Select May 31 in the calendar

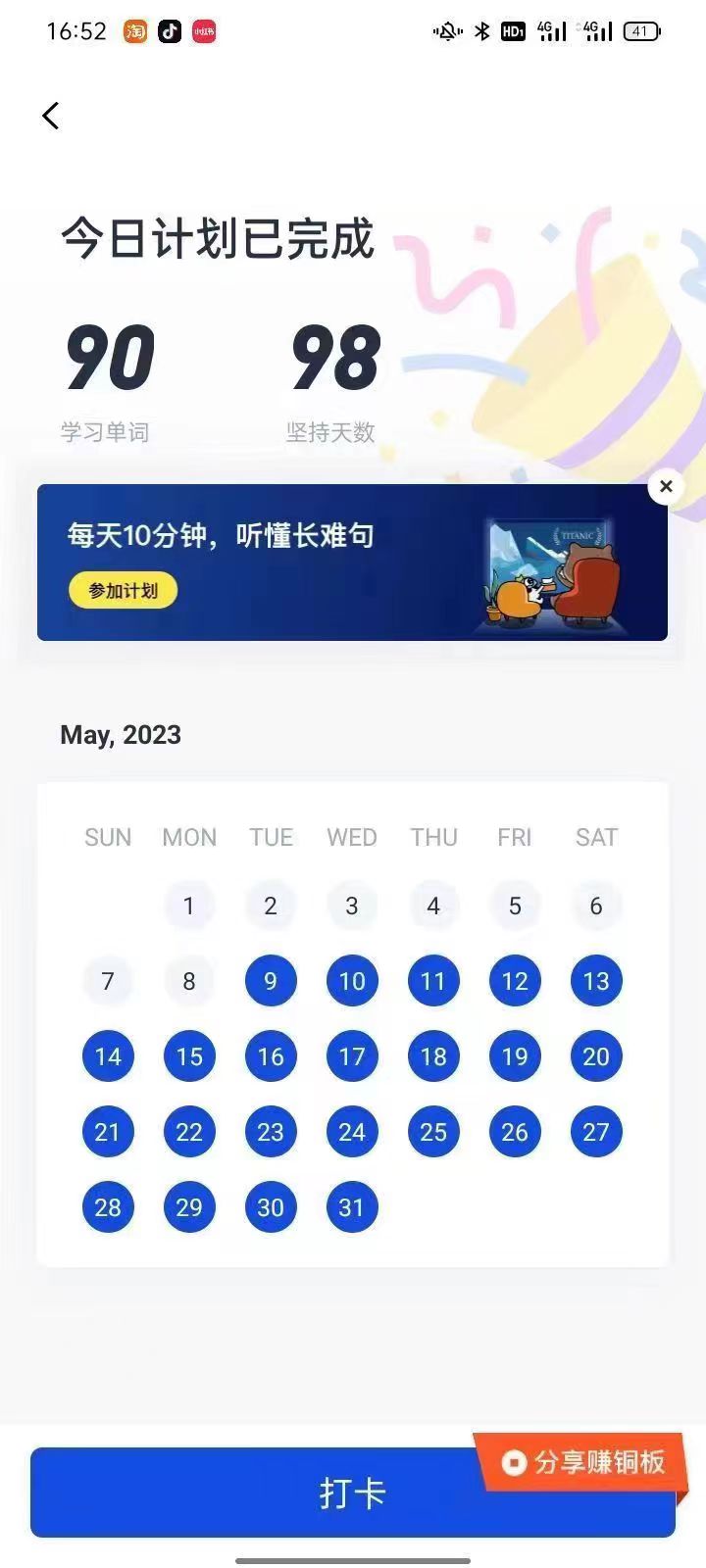point(352,1207)
